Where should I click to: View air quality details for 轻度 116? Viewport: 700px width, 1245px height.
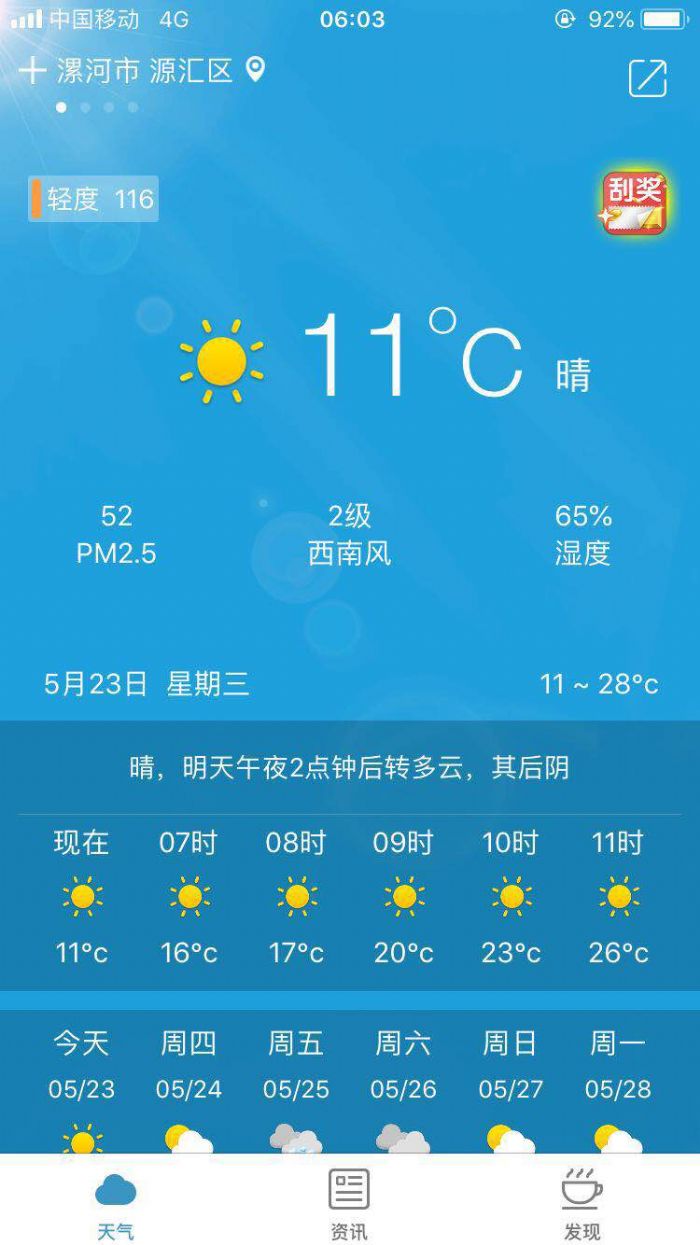(94, 199)
